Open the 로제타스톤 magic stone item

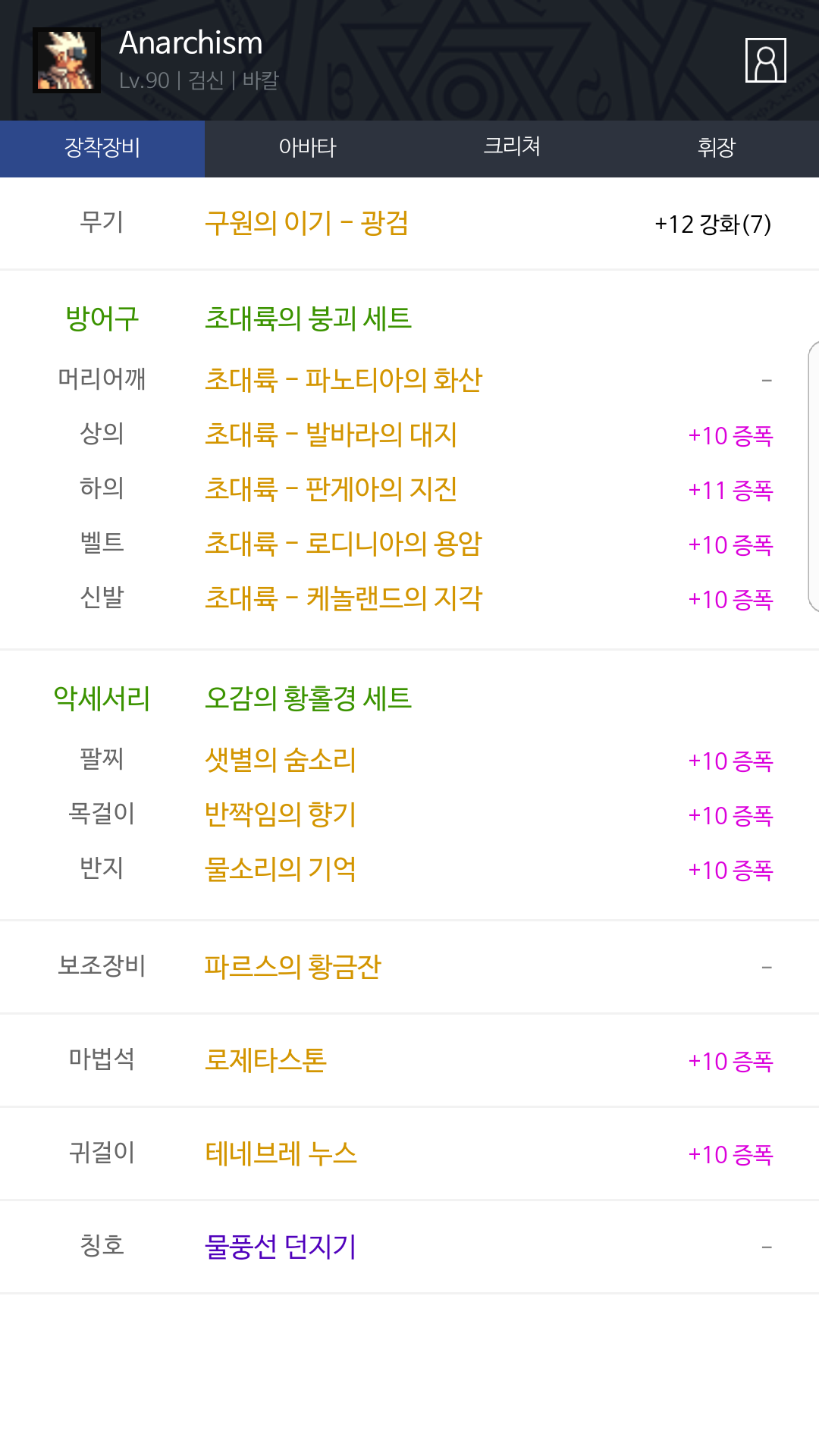point(266,1060)
